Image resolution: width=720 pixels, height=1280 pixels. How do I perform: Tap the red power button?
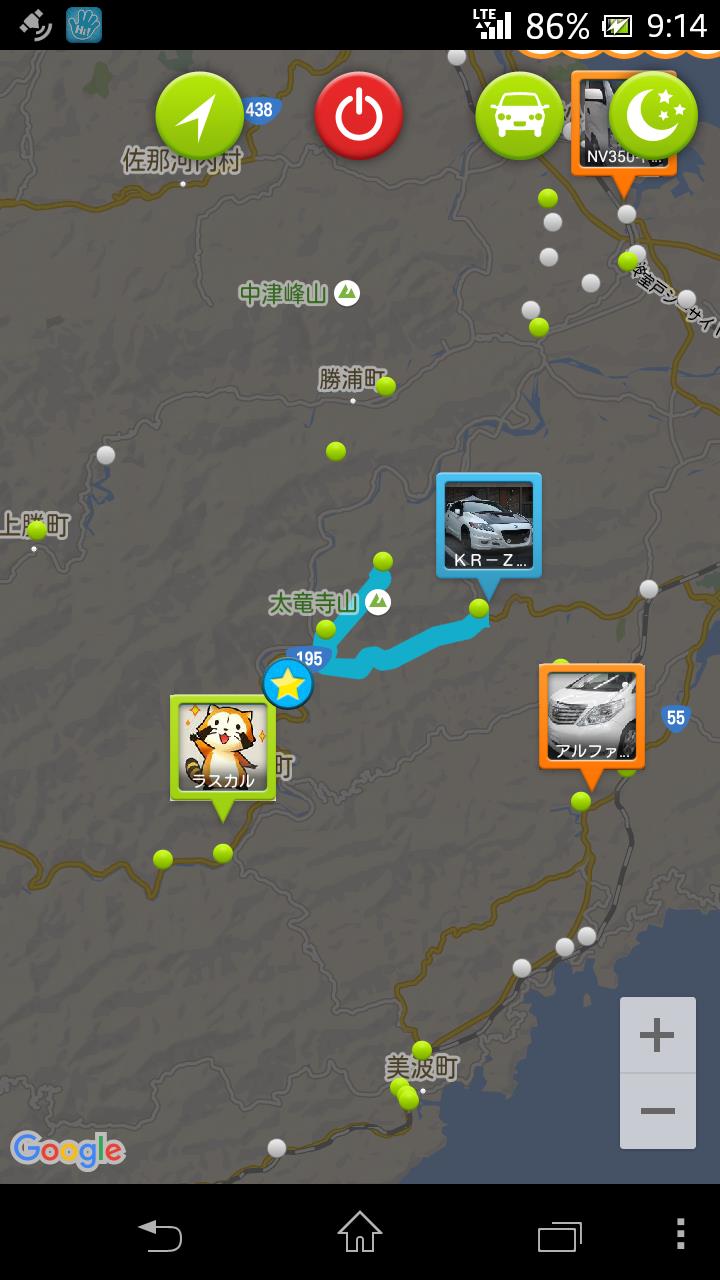pyautogui.click(x=359, y=116)
